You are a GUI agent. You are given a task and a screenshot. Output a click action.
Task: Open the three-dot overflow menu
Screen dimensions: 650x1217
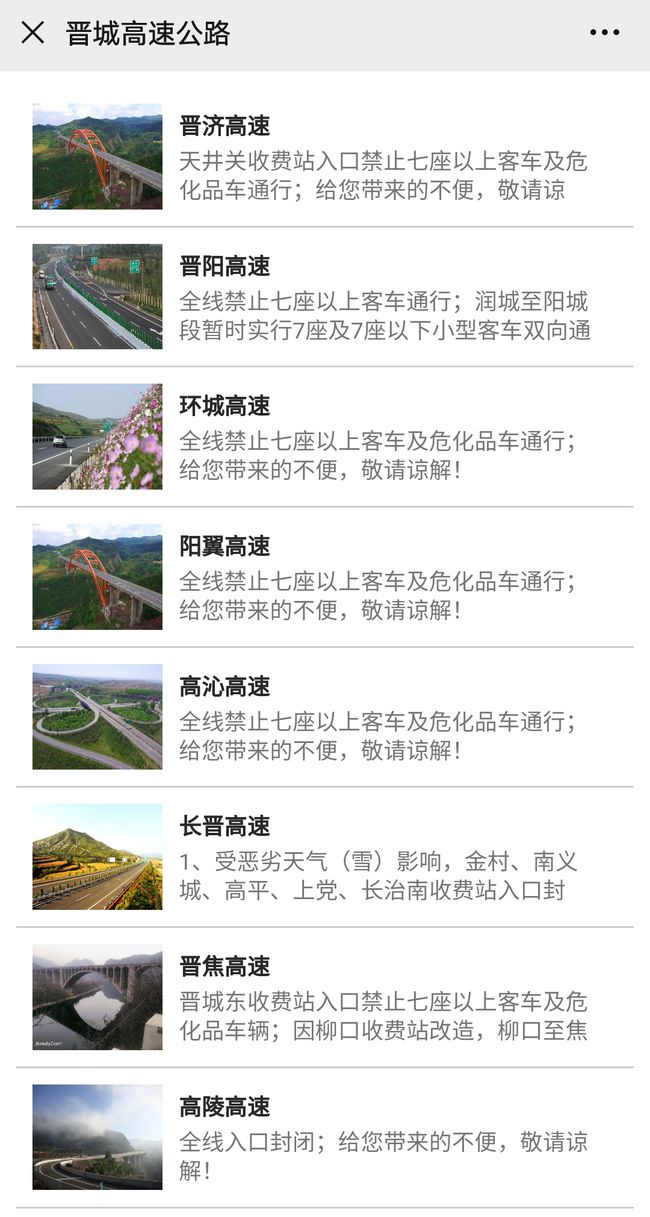pyautogui.click(x=604, y=33)
